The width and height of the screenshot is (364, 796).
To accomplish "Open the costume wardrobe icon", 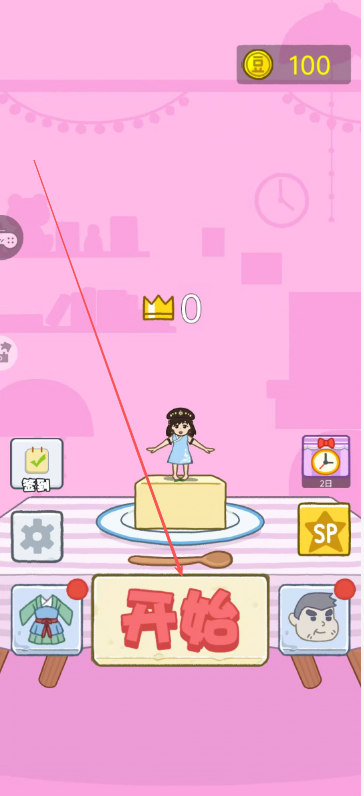I will click(x=47, y=620).
